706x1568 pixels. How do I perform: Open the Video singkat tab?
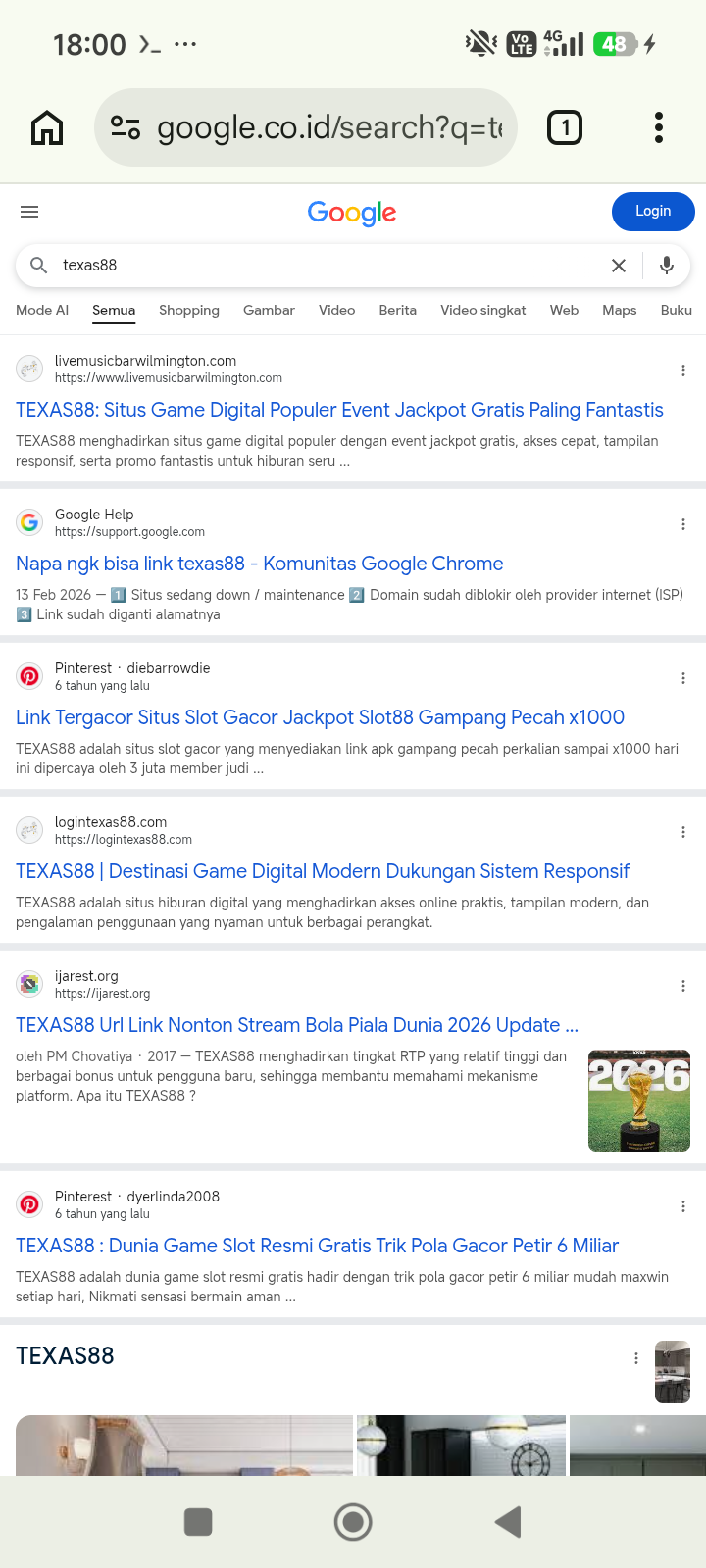[x=483, y=310]
